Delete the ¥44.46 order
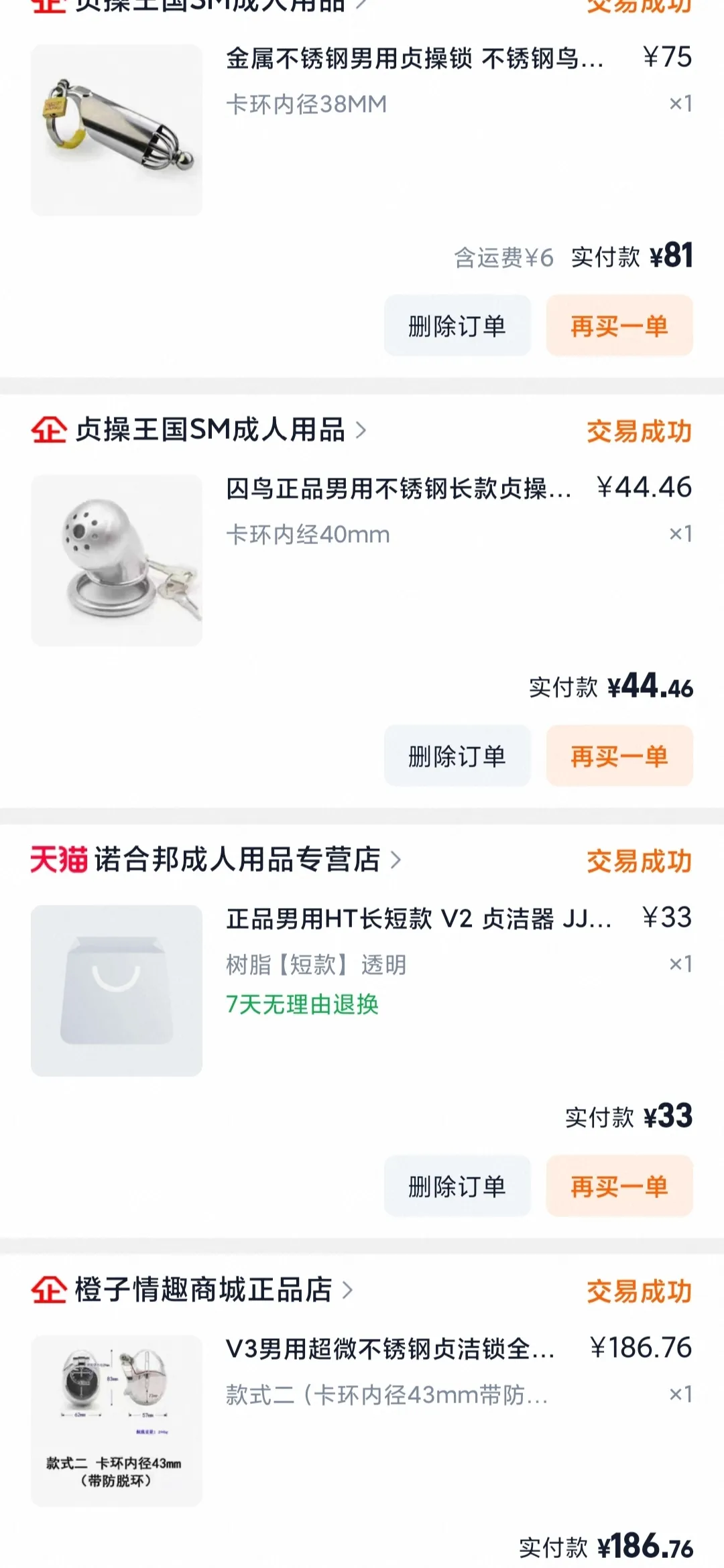This screenshot has width=724, height=1568. coord(457,757)
